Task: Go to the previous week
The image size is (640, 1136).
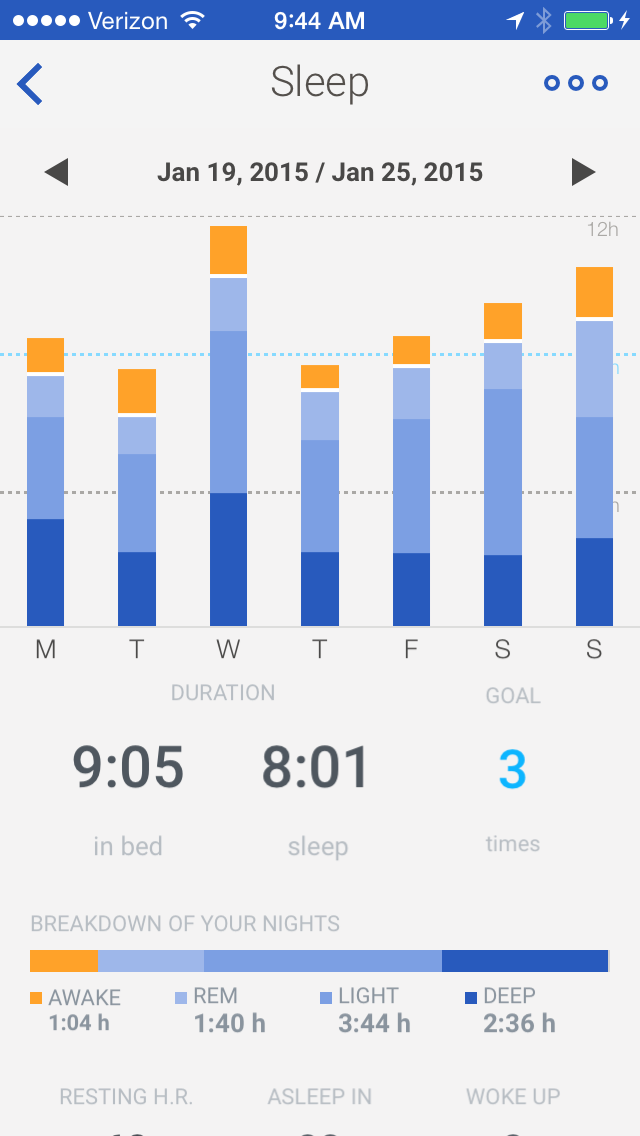Action: [x=56, y=172]
